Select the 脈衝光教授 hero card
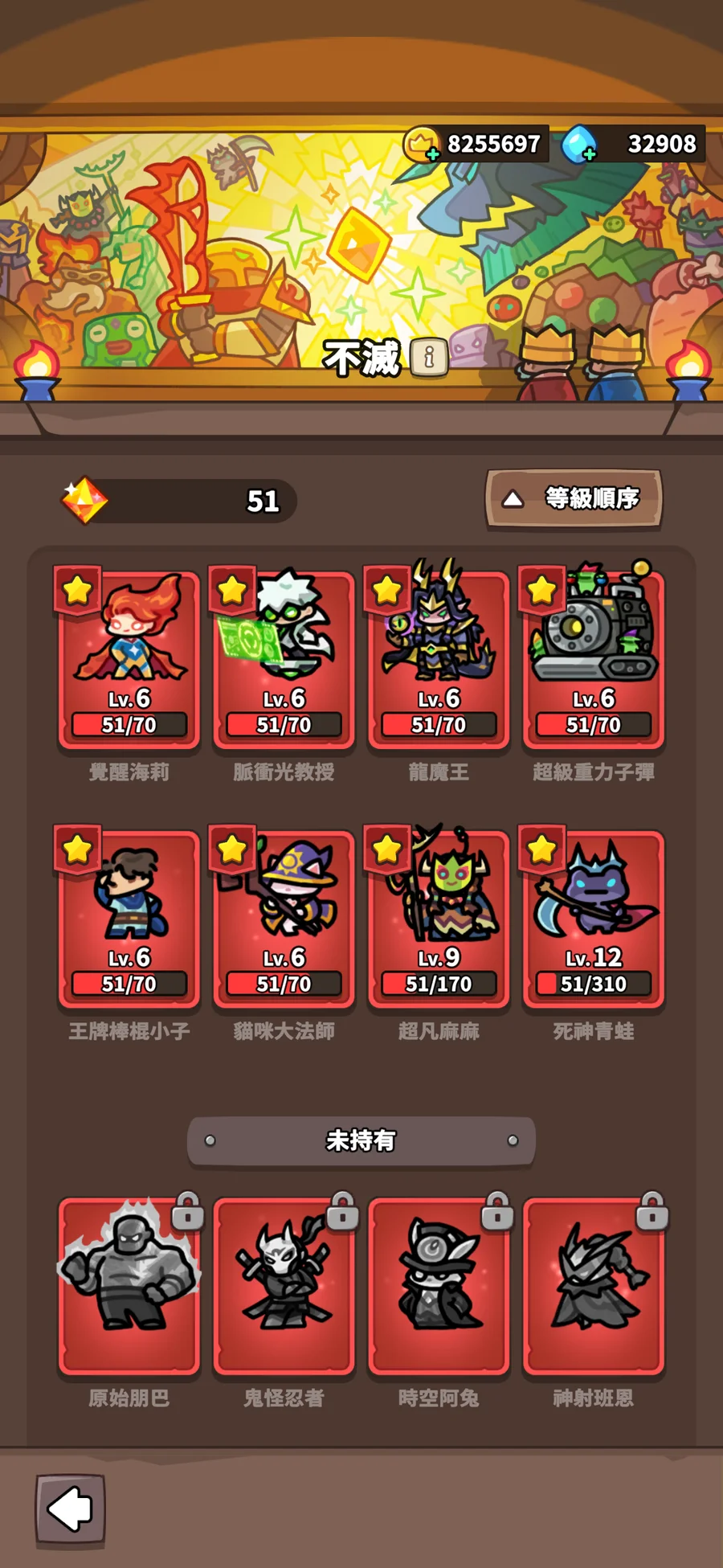The width and height of the screenshot is (723, 1568). [284, 659]
